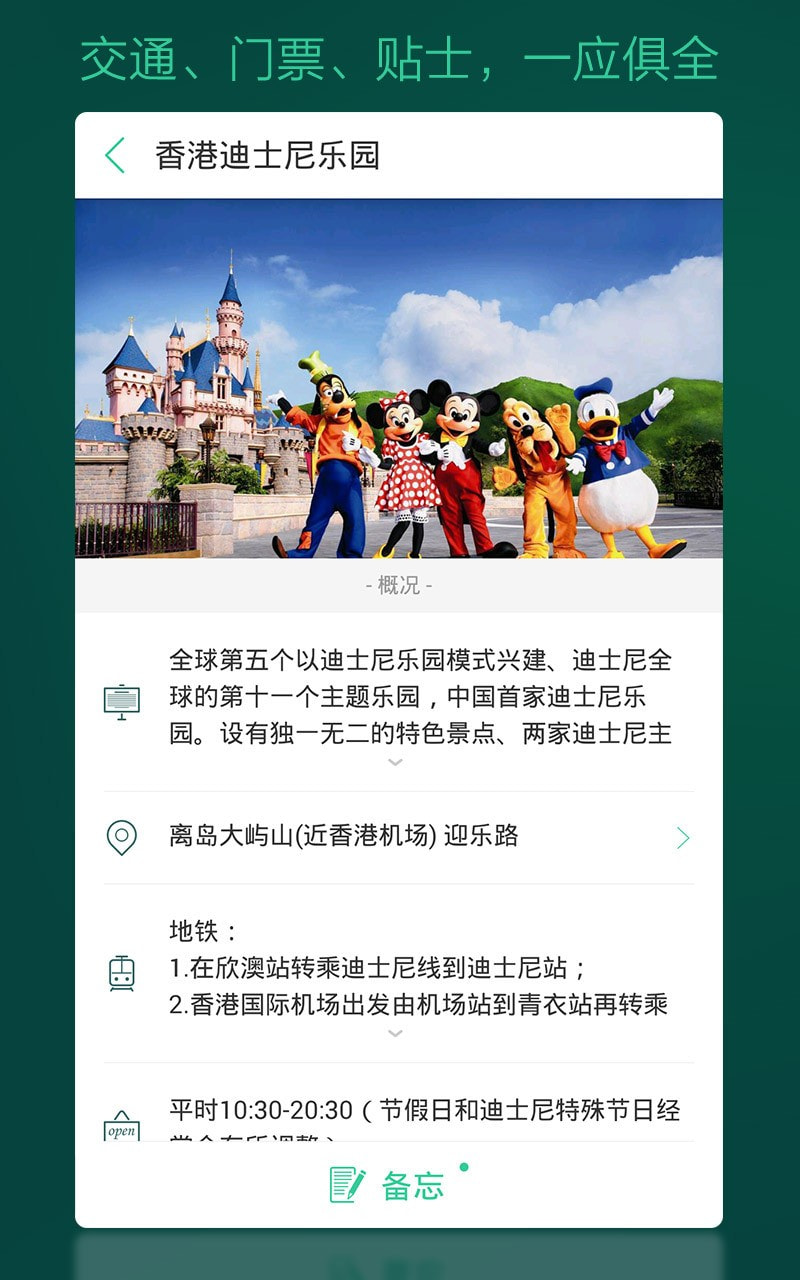Click the banner 交通、门票、贴士 at top

[x=399, y=58]
